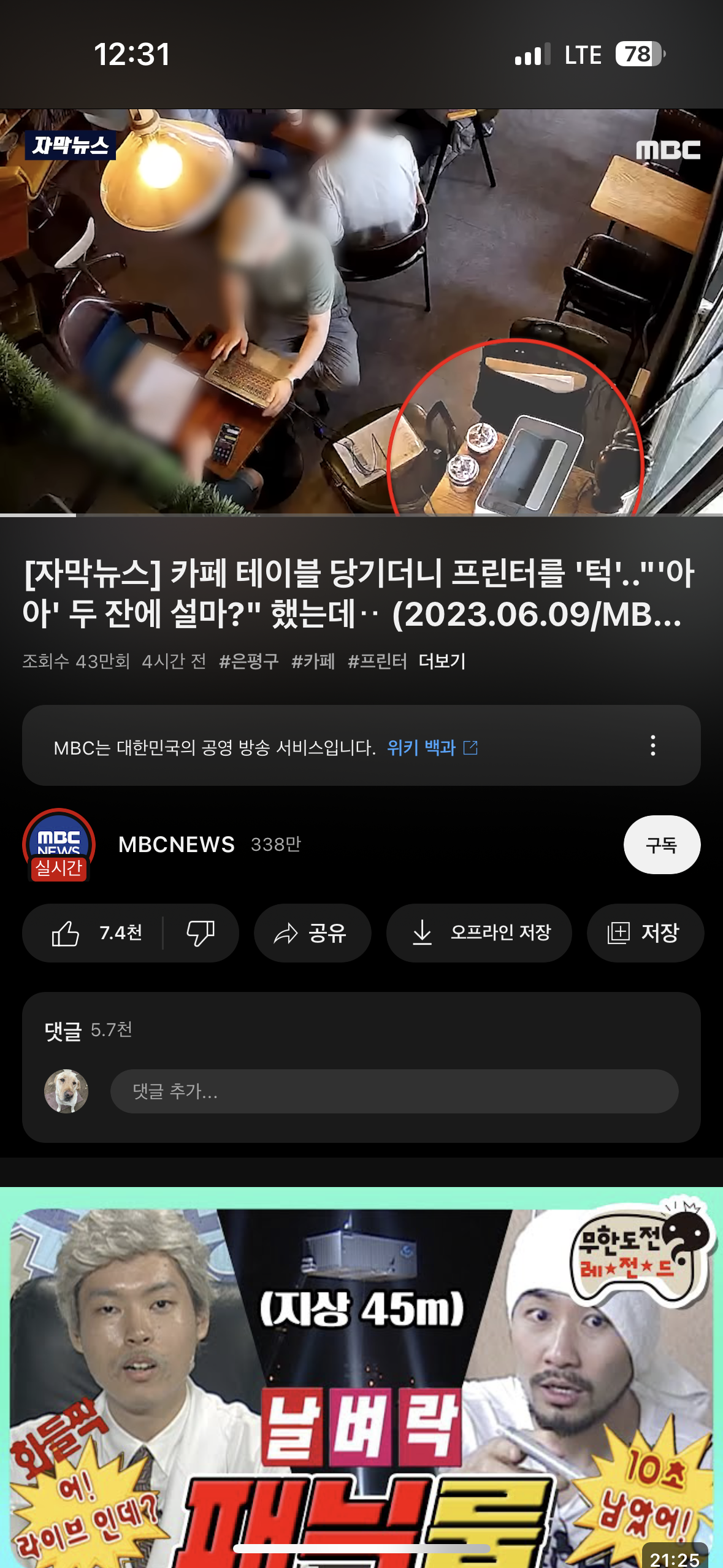Viewport: 723px width, 1568px height.
Task: Open the 댓글 추가 comment field
Action: coord(394,1091)
